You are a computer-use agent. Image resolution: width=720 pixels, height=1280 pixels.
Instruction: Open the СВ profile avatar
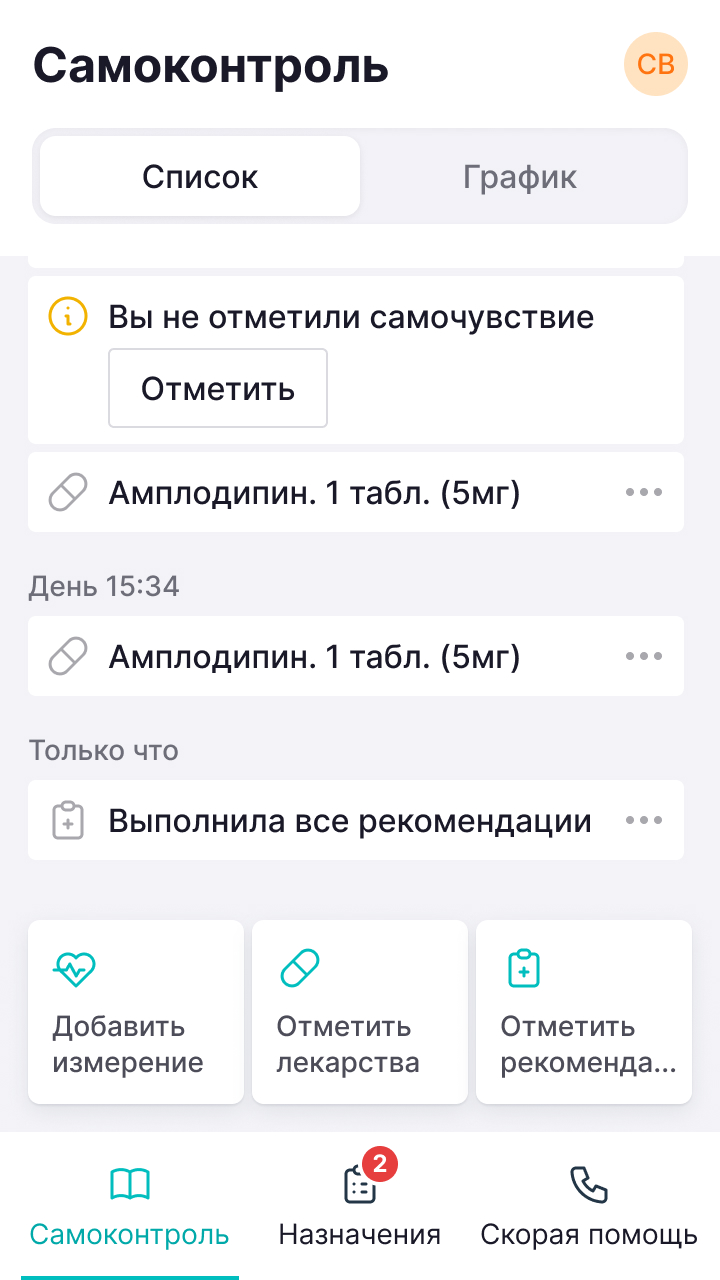(656, 65)
